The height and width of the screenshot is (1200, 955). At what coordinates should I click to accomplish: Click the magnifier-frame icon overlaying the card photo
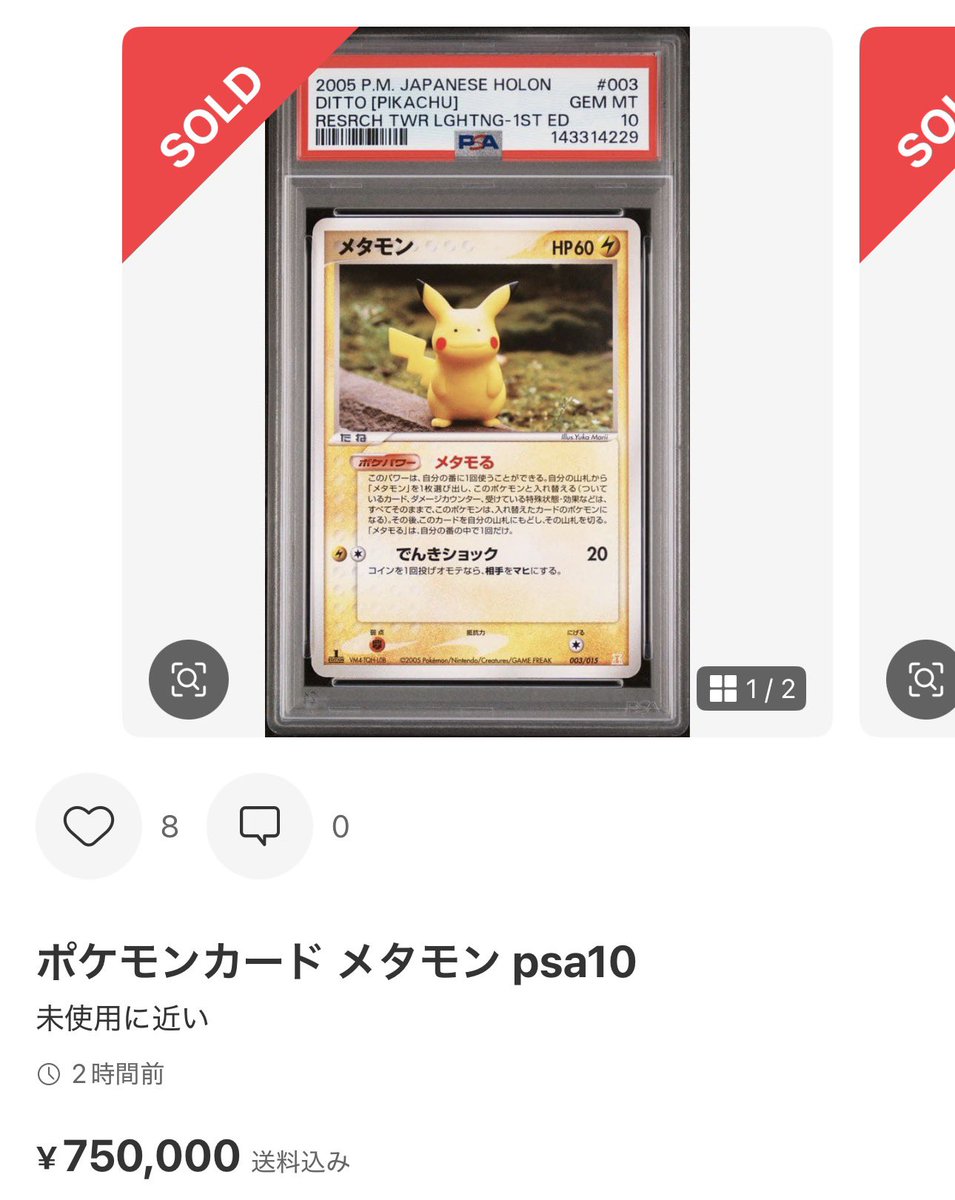[x=190, y=678]
